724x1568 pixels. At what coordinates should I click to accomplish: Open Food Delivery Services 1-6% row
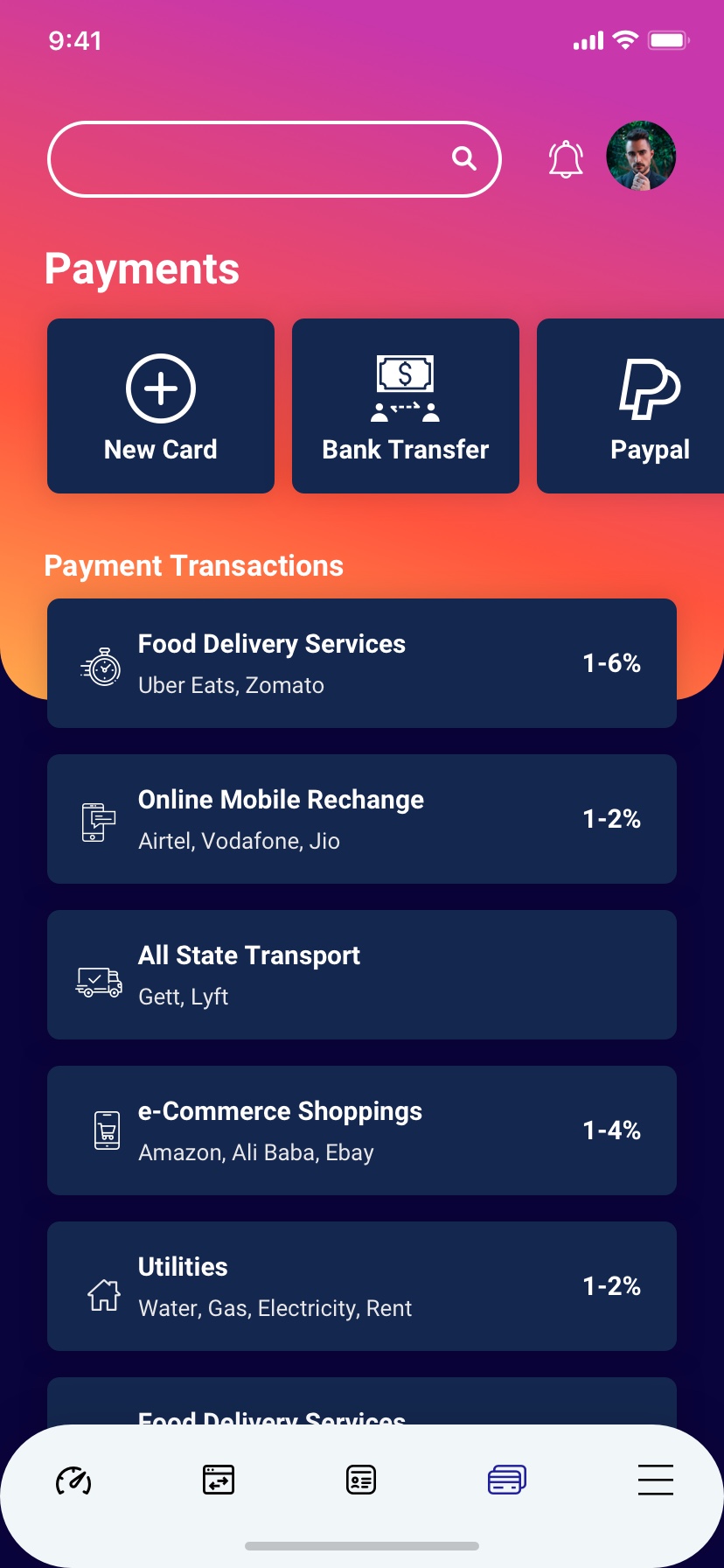coord(362,663)
